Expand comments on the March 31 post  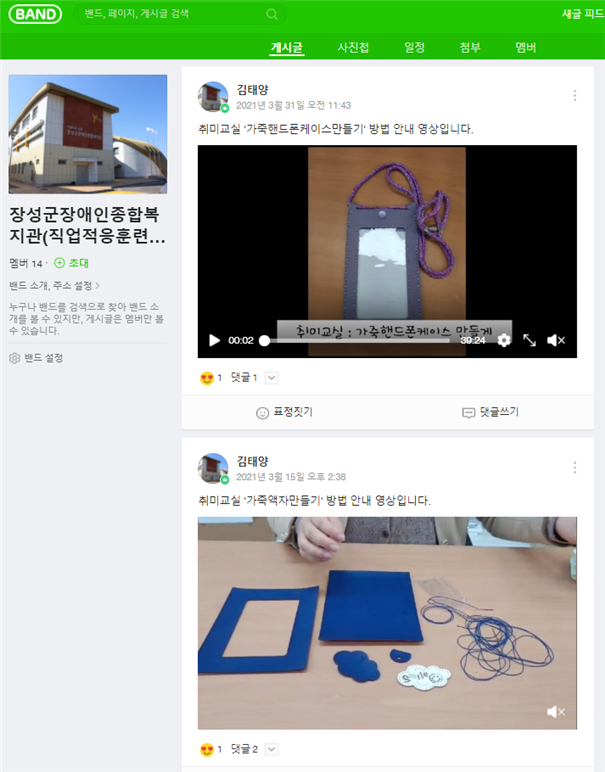[x=272, y=378]
